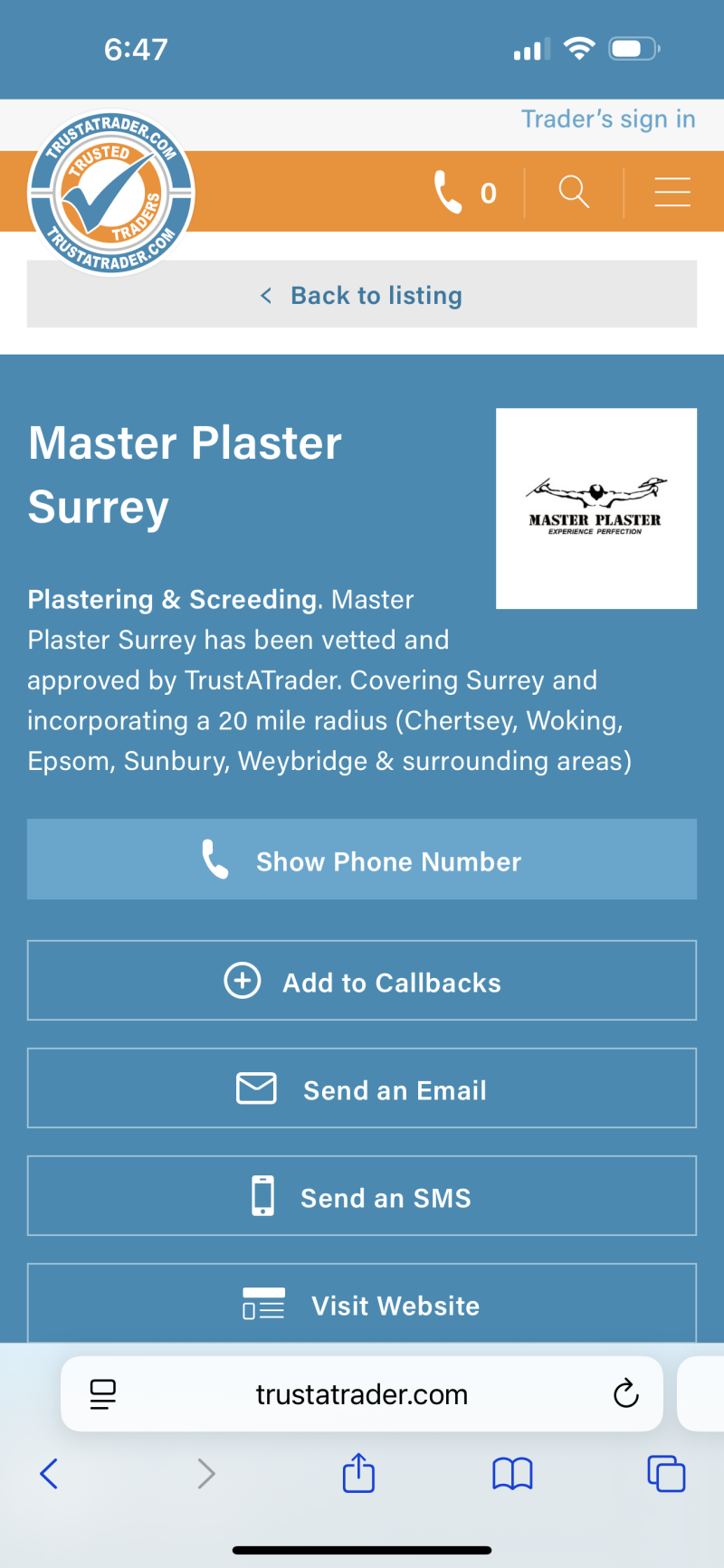Tap Send an Email button
724x1568 pixels.
(362, 1089)
